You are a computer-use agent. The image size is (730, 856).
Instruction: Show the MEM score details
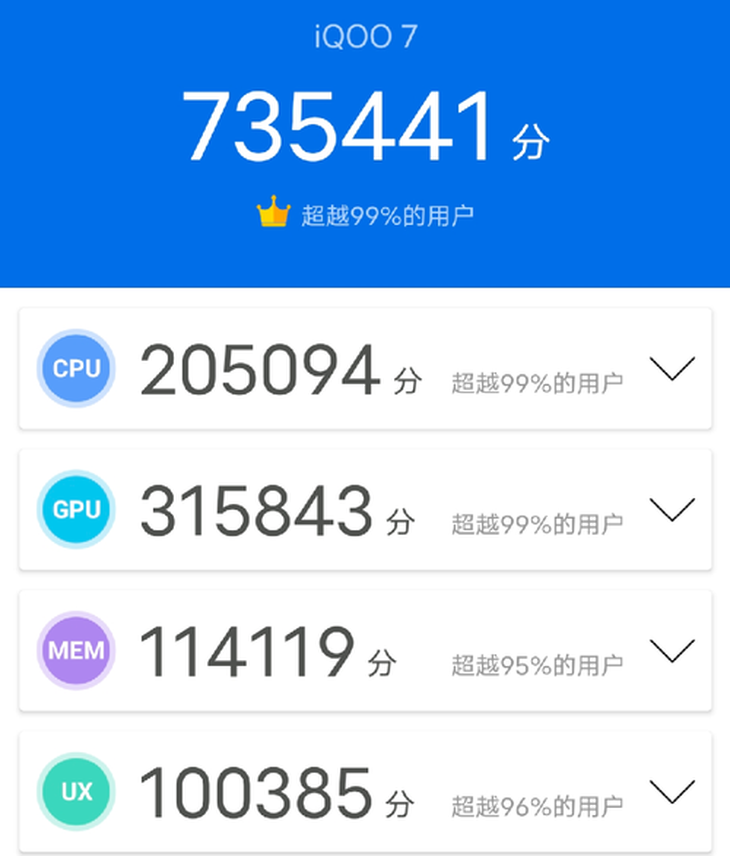(x=672, y=651)
